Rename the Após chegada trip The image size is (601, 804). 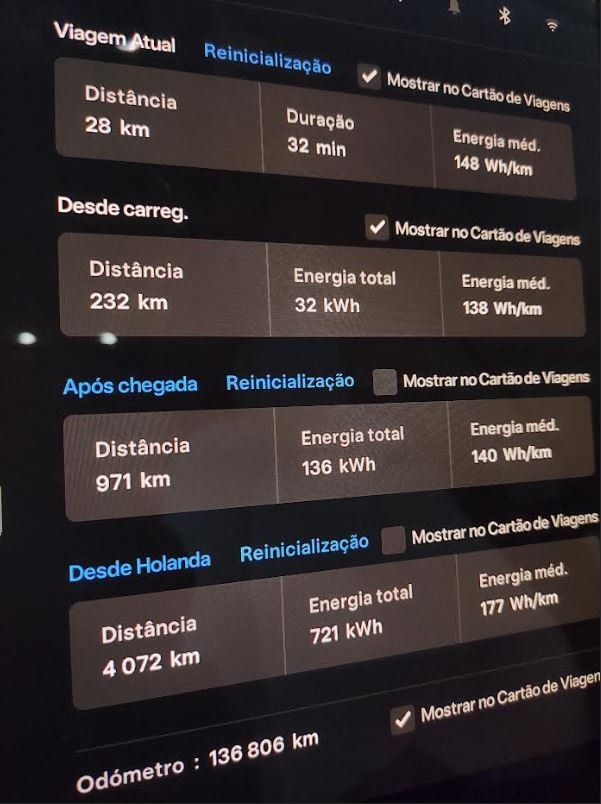[130, 386]
